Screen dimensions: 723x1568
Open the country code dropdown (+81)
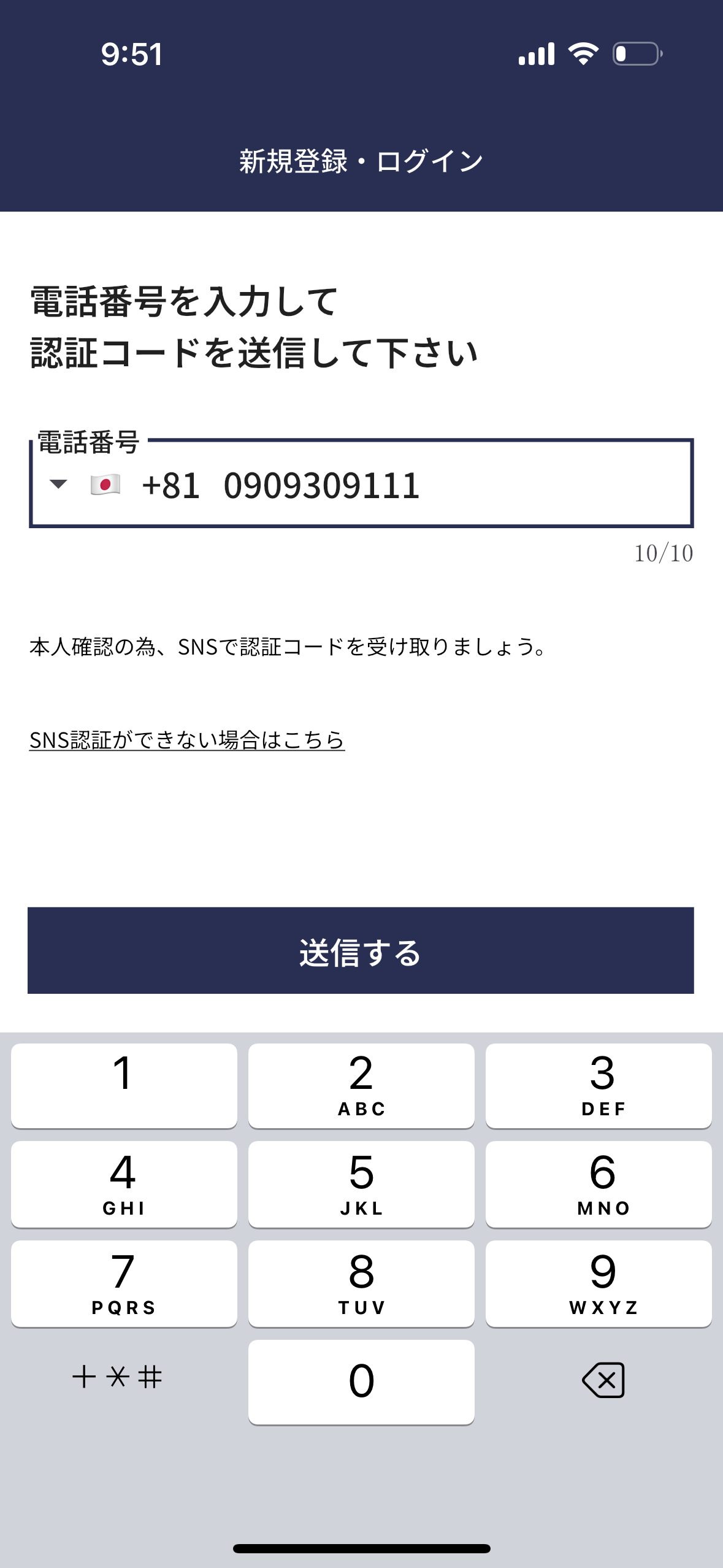click(59, 485)
